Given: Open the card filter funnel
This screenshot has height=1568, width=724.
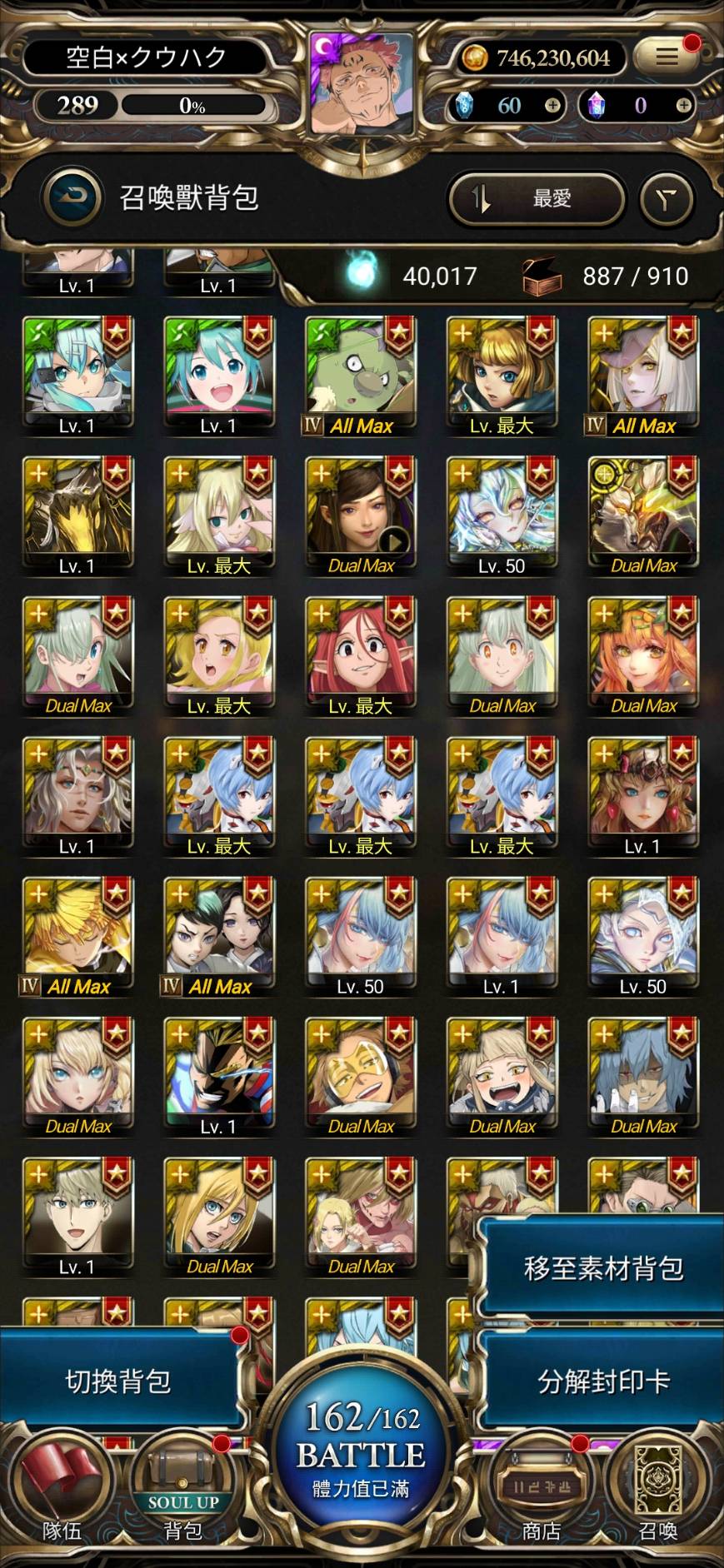Looking at the screenshot, I should pos(666,199).
